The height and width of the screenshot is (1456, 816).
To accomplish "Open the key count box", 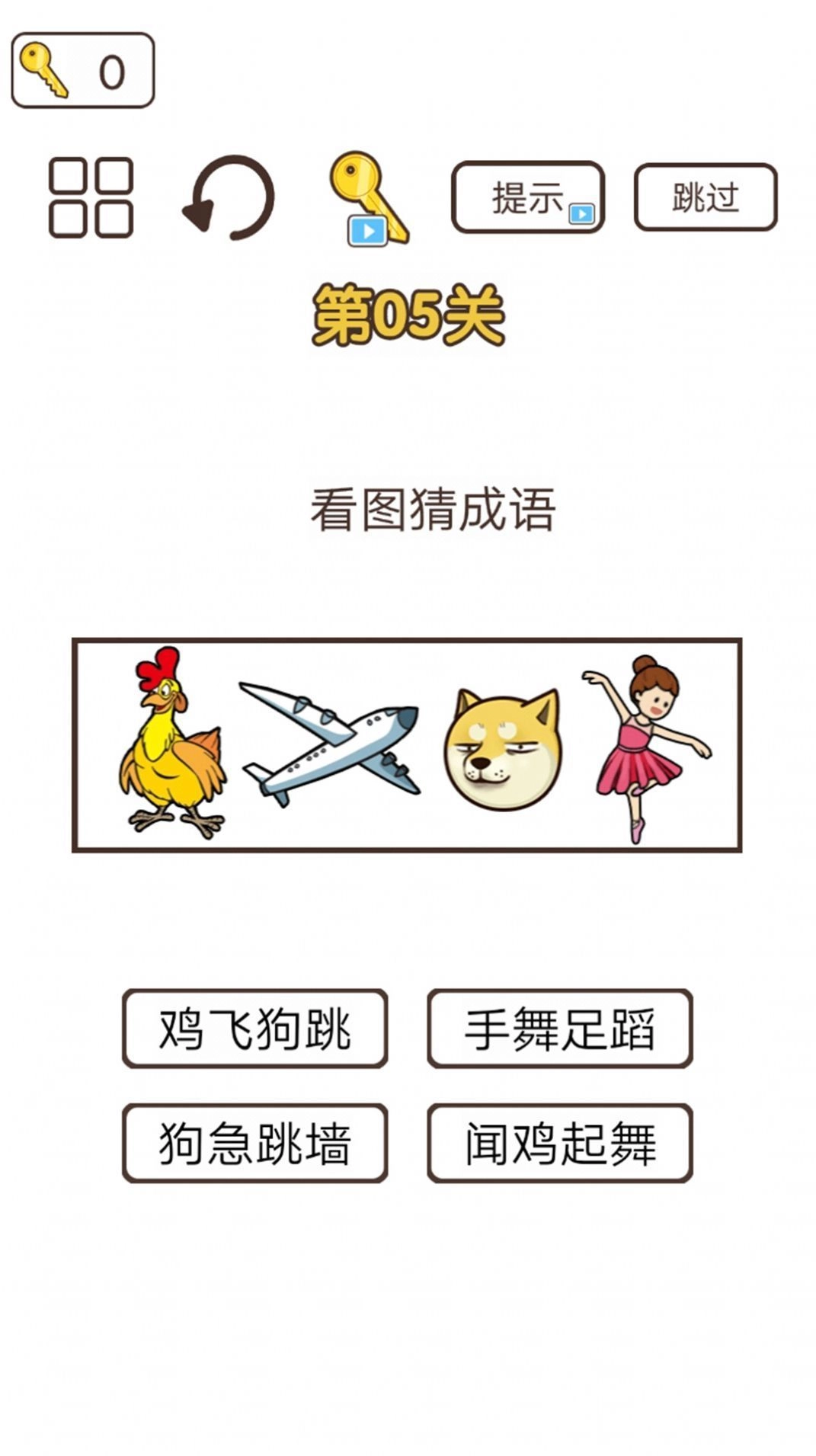I will 83,71.
